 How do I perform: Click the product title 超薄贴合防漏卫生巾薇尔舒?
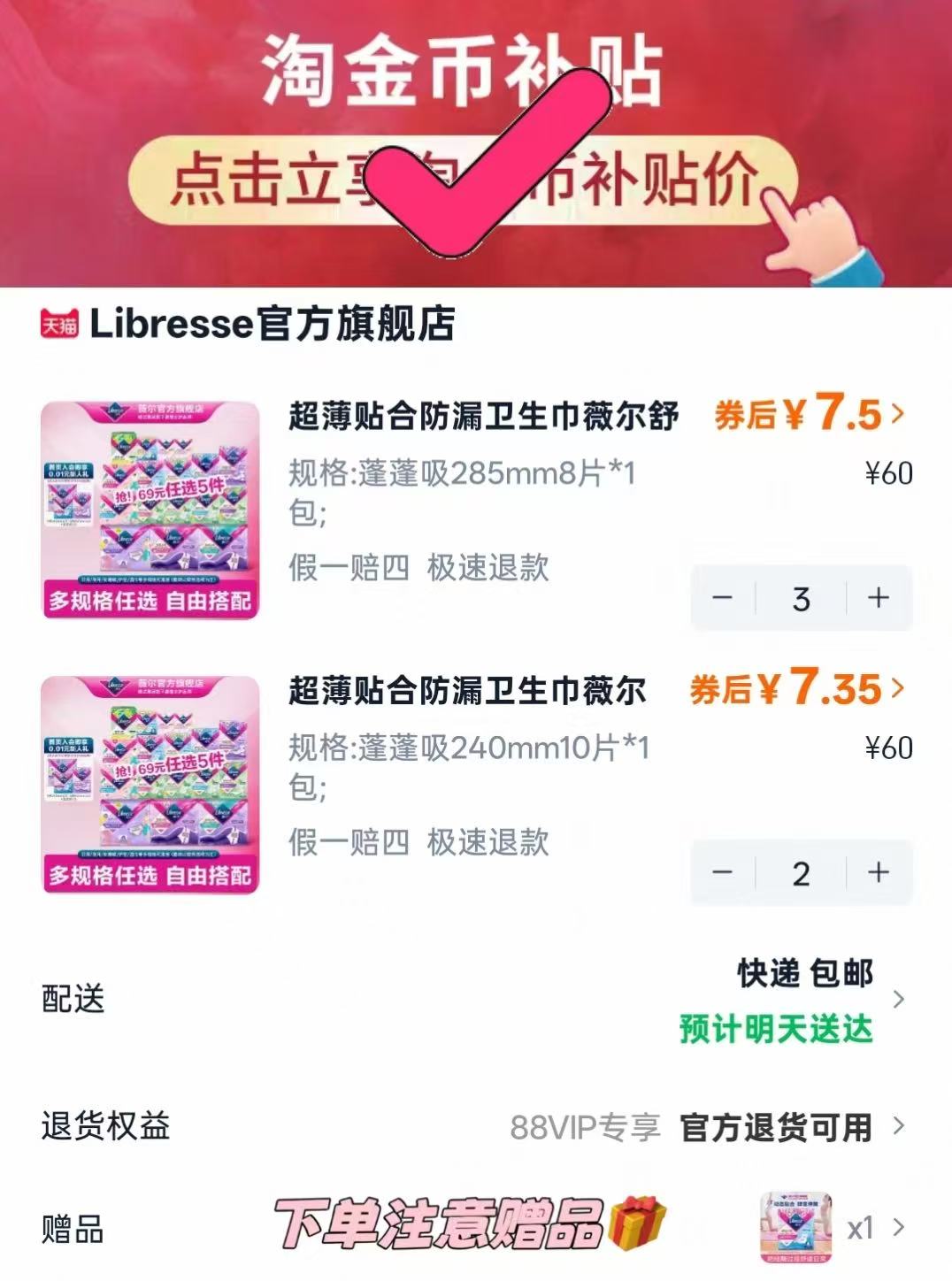tap(483, 417)
